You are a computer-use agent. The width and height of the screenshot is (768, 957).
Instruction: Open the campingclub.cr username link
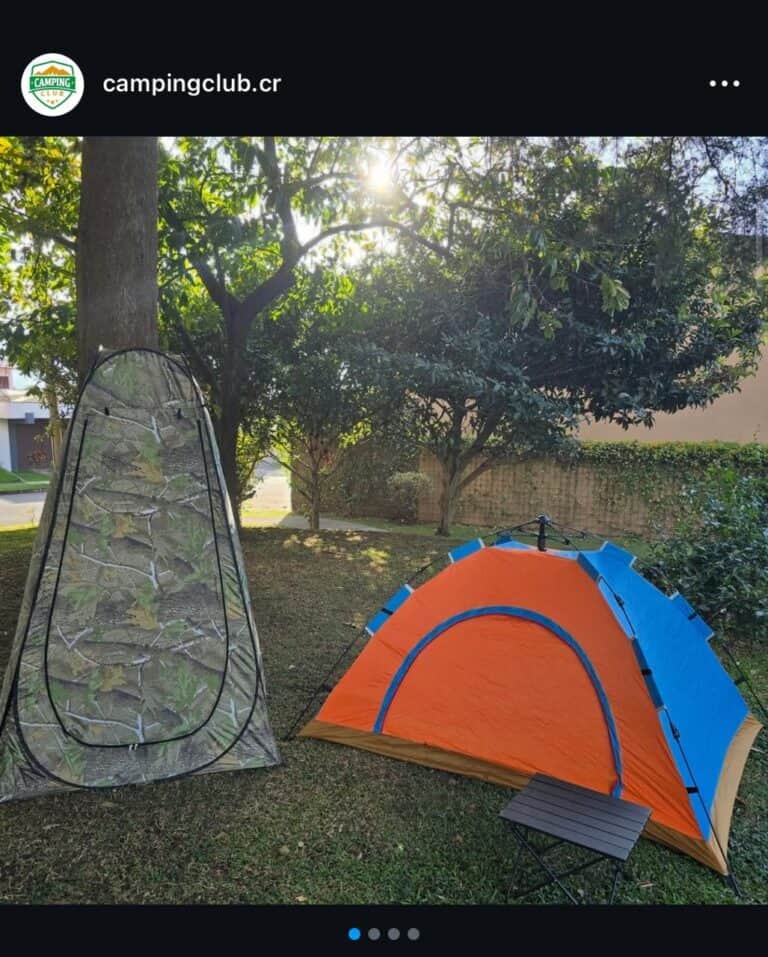point(191,84)
